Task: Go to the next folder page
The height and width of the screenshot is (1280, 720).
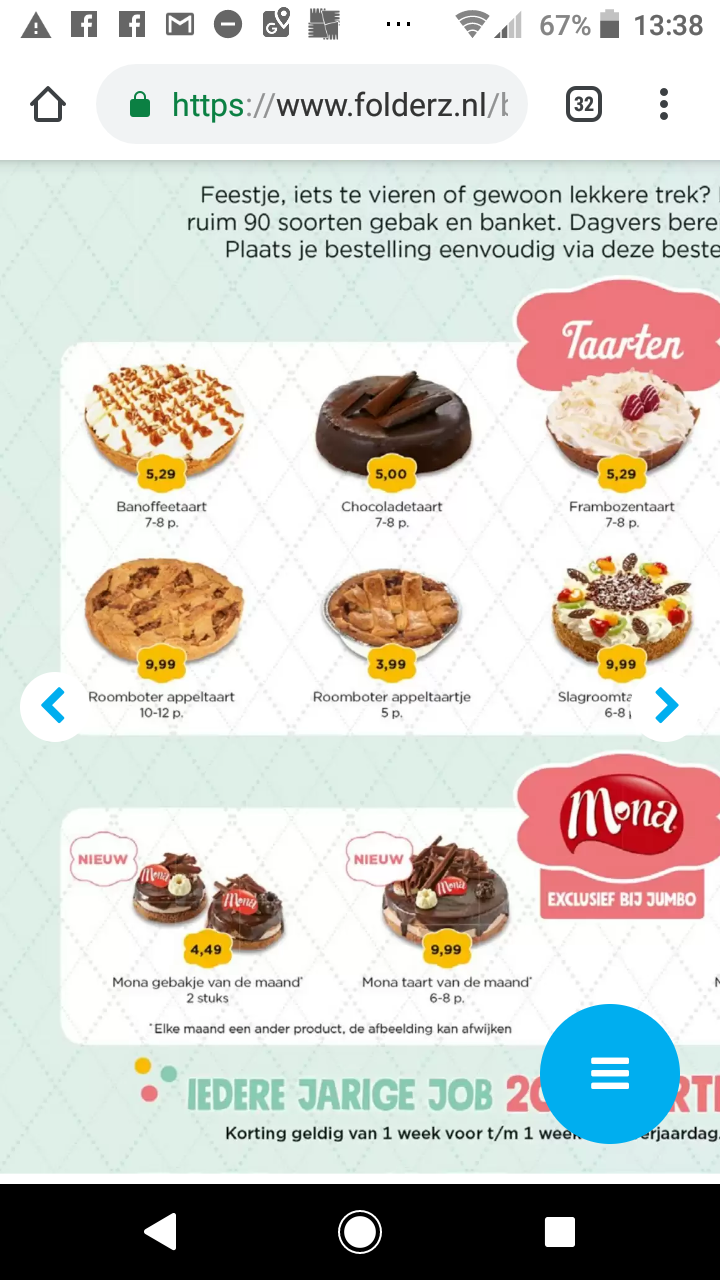Action: pos(667,706)
